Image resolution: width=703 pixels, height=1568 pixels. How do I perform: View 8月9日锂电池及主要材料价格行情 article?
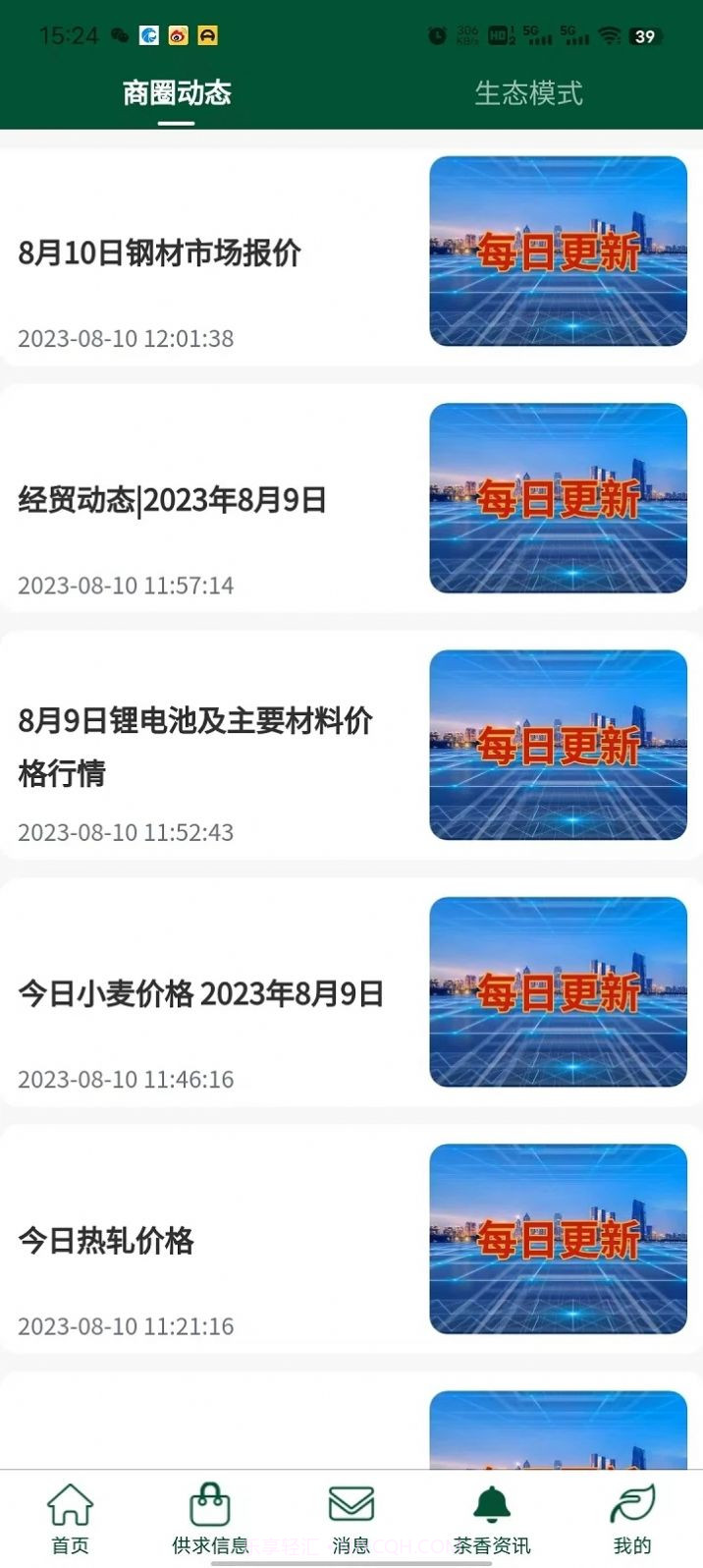point(195,746)
